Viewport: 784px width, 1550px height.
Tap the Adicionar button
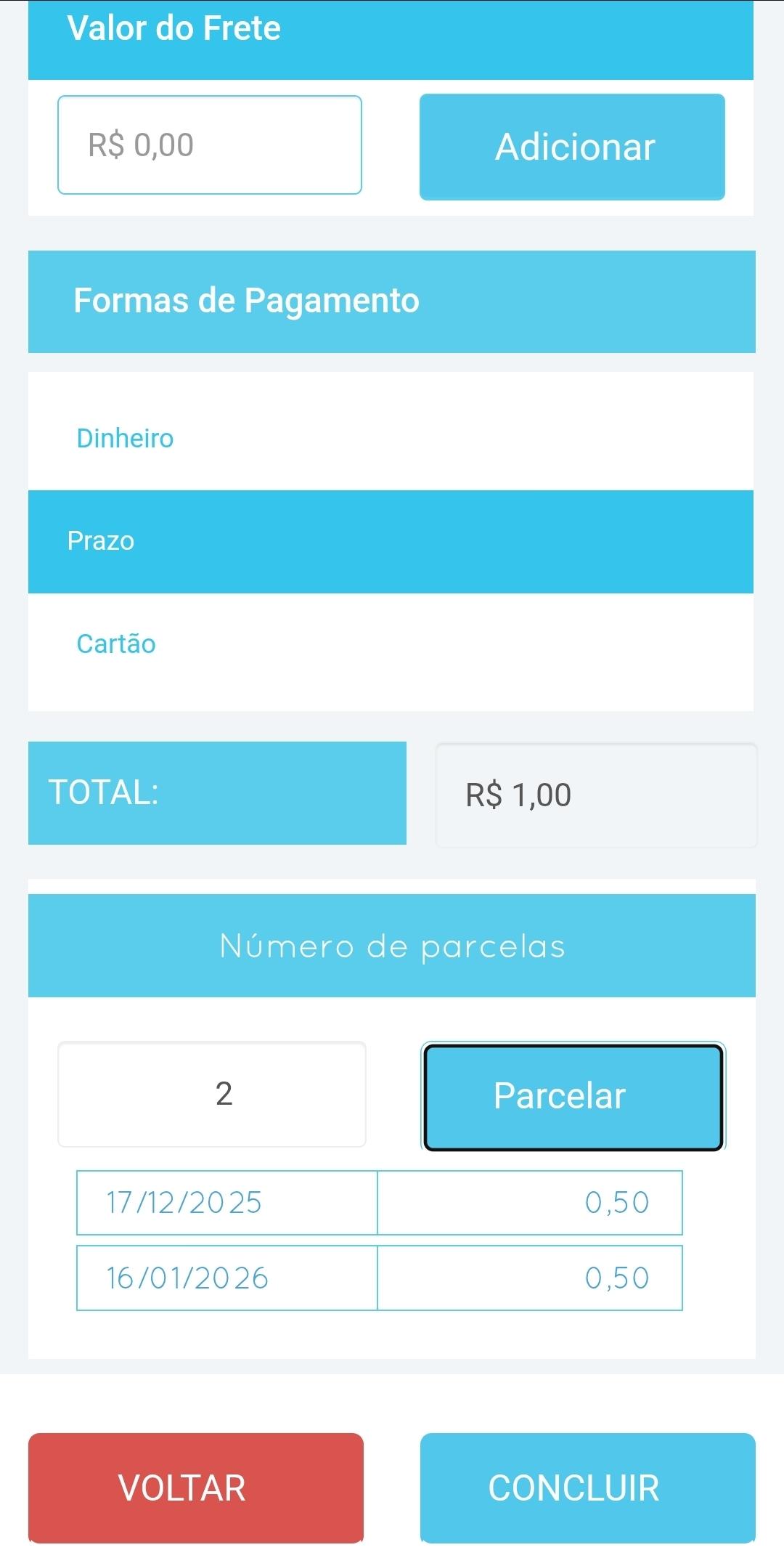point(572,147)
